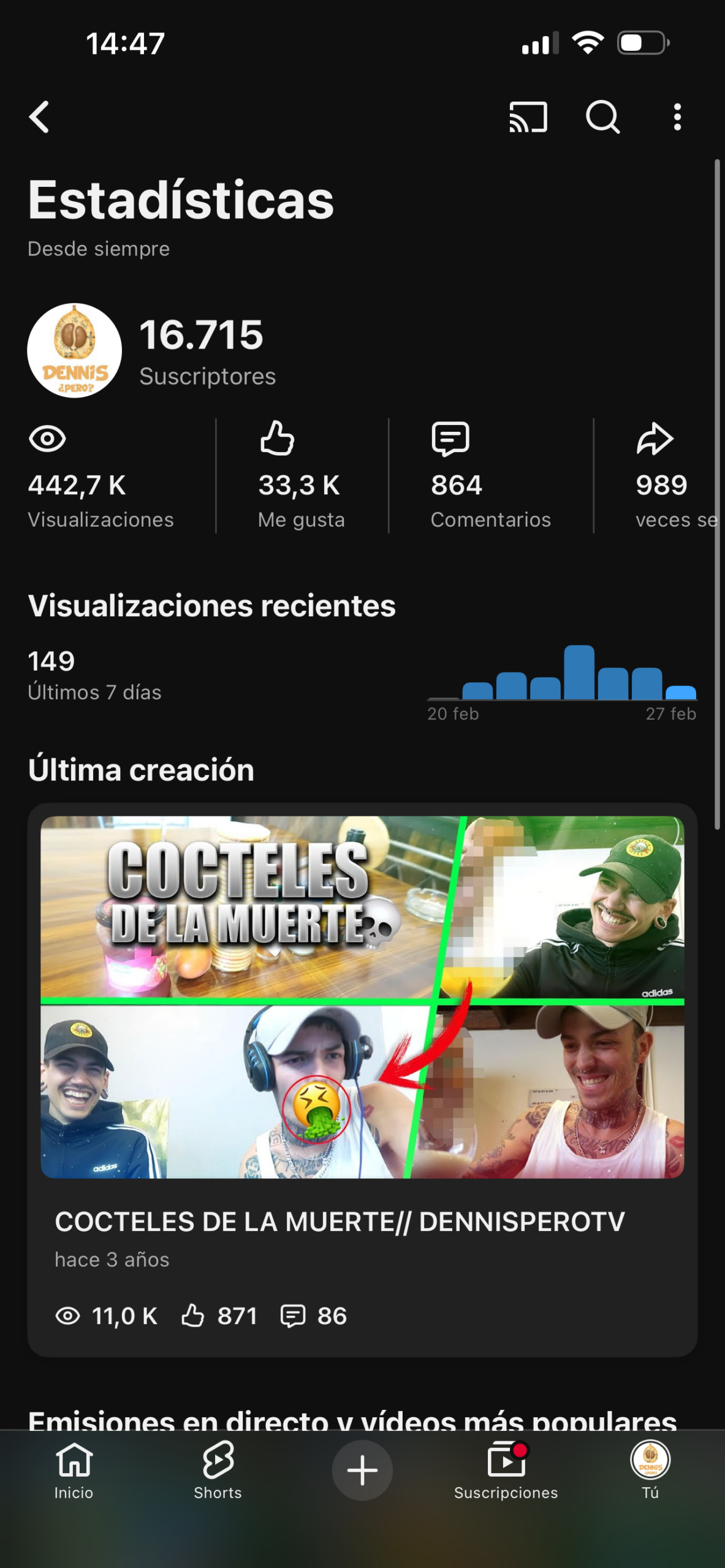
Task: Switch to the Suscripciones tab
Action: click(506, 1470)
